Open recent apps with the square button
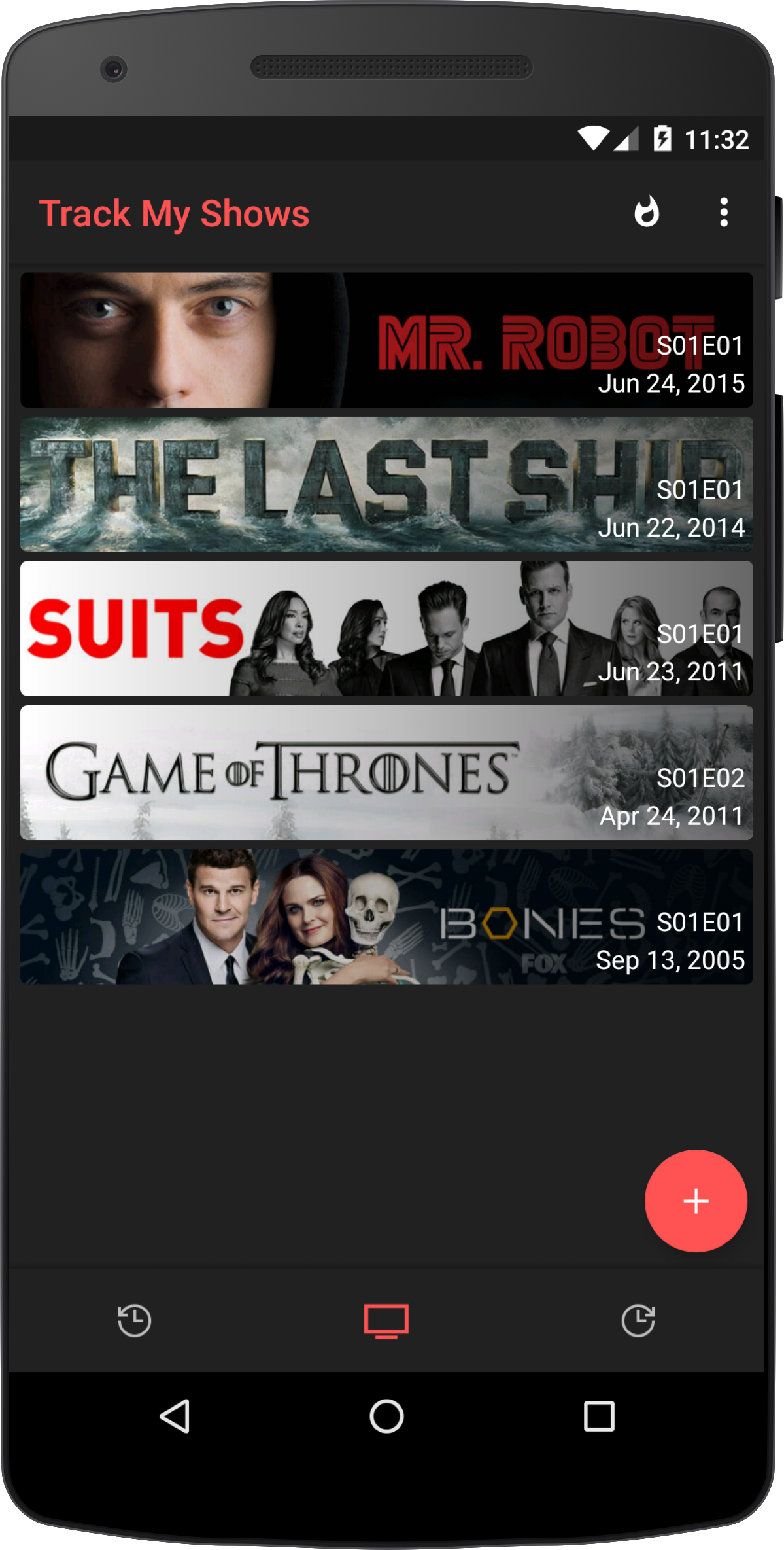The width and height of the screenshot is (784, 1550). (599, 1417)
